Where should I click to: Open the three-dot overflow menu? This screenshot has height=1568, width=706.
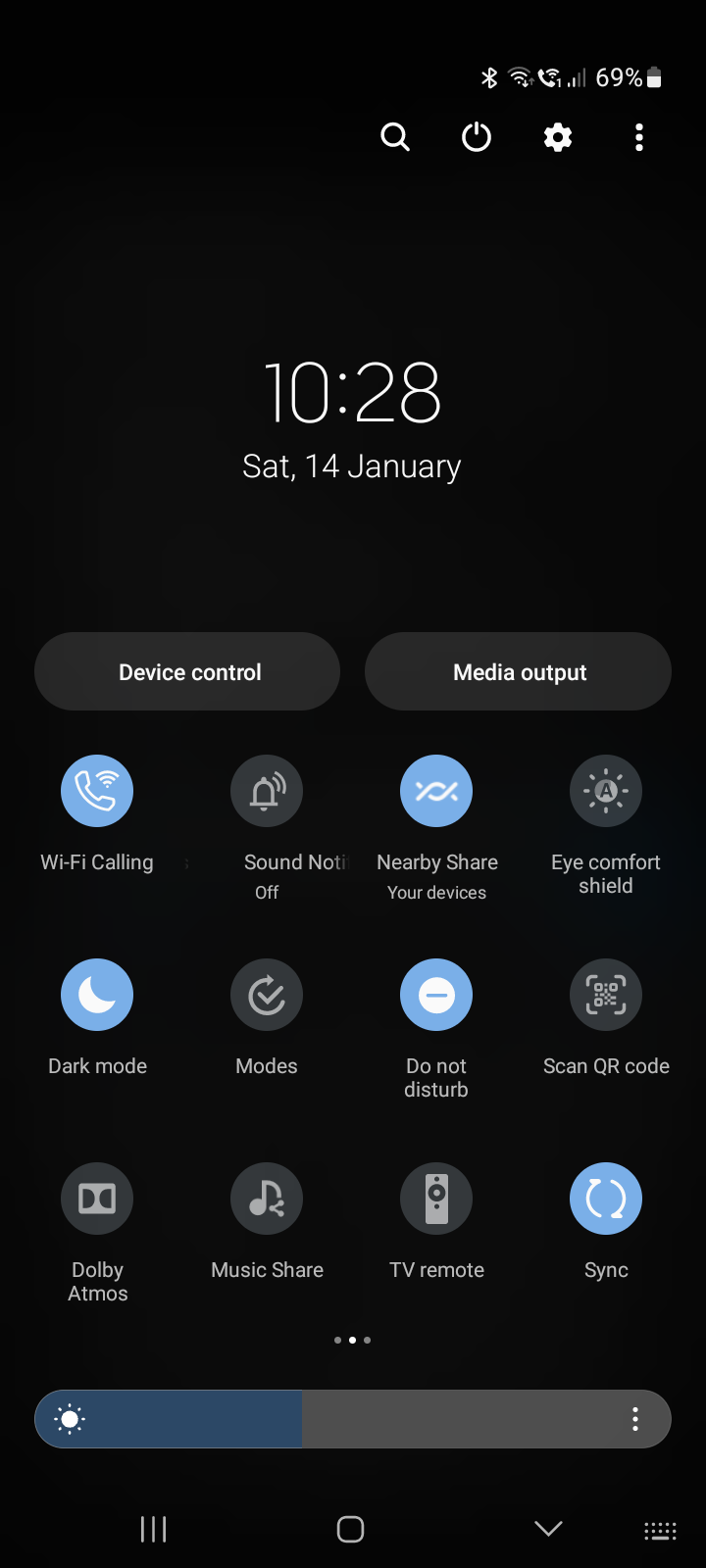pyautogui.click(x=638, y=137)
